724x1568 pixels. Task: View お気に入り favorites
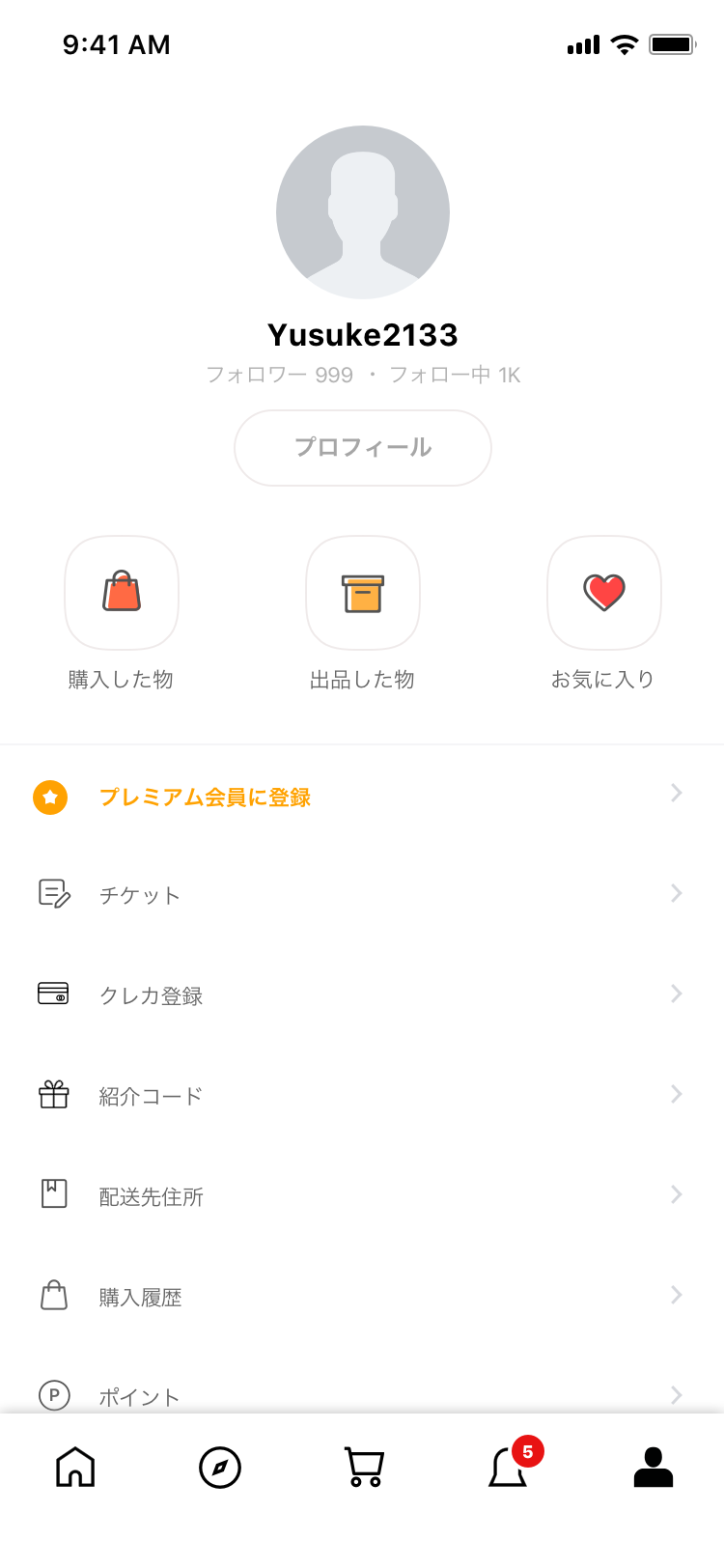click(x=604, y=593)
